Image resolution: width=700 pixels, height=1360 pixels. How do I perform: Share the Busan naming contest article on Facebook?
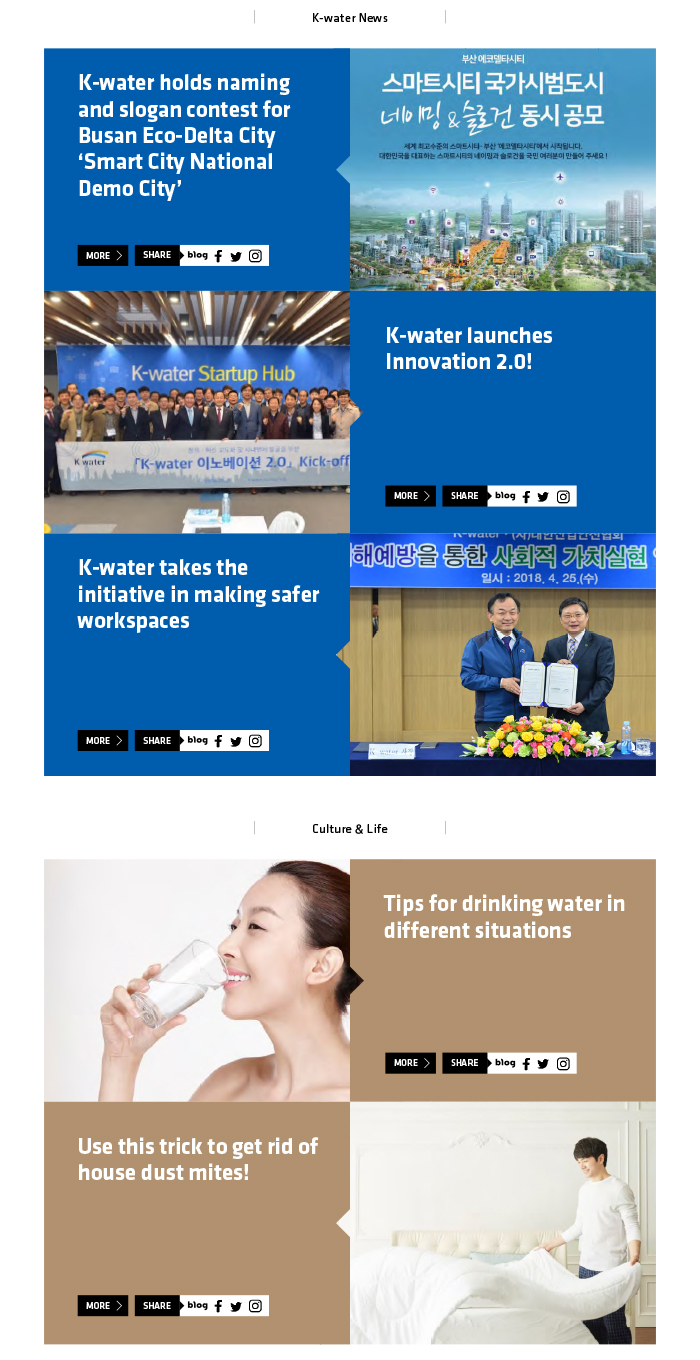[219, 256]
